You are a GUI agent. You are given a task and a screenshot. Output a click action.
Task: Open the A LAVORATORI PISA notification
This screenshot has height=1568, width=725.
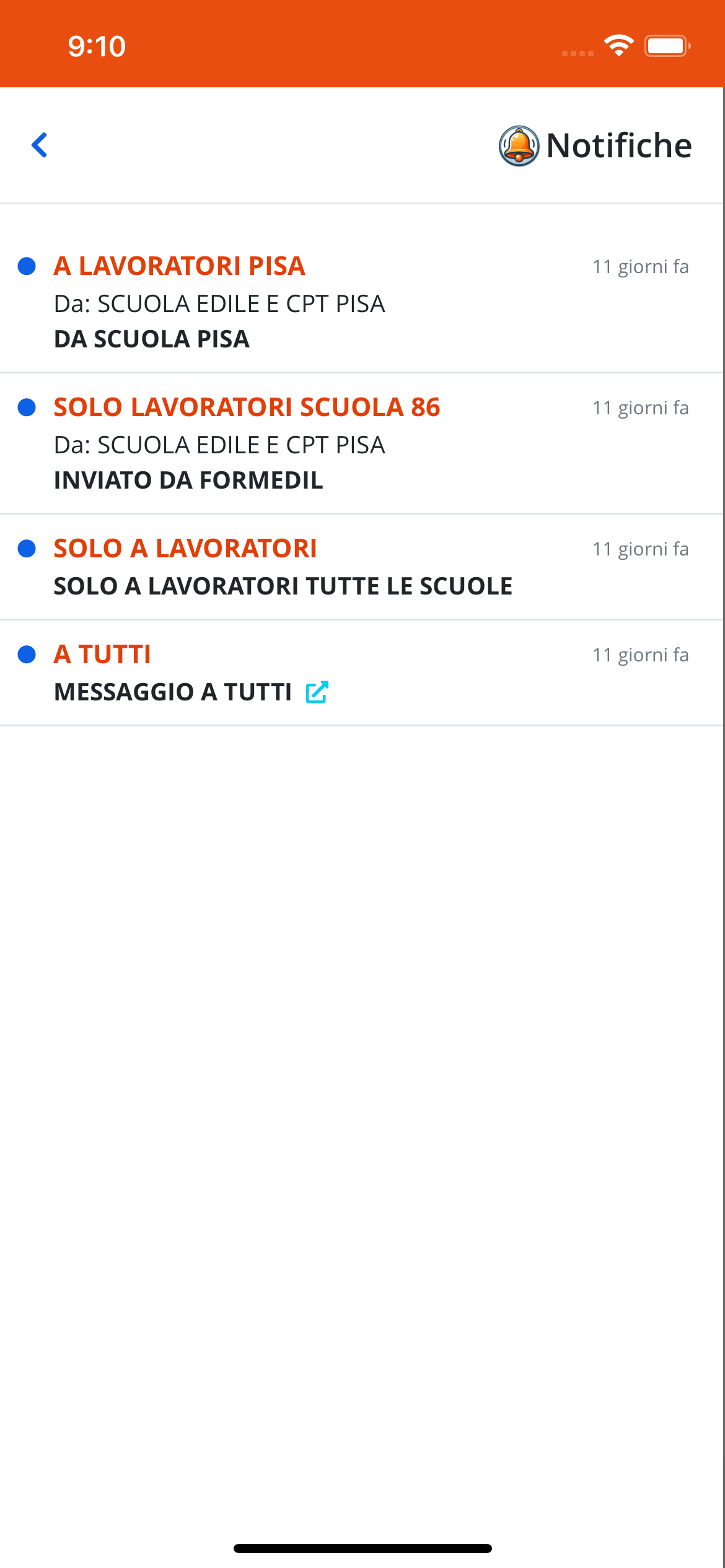pos(180,266)
